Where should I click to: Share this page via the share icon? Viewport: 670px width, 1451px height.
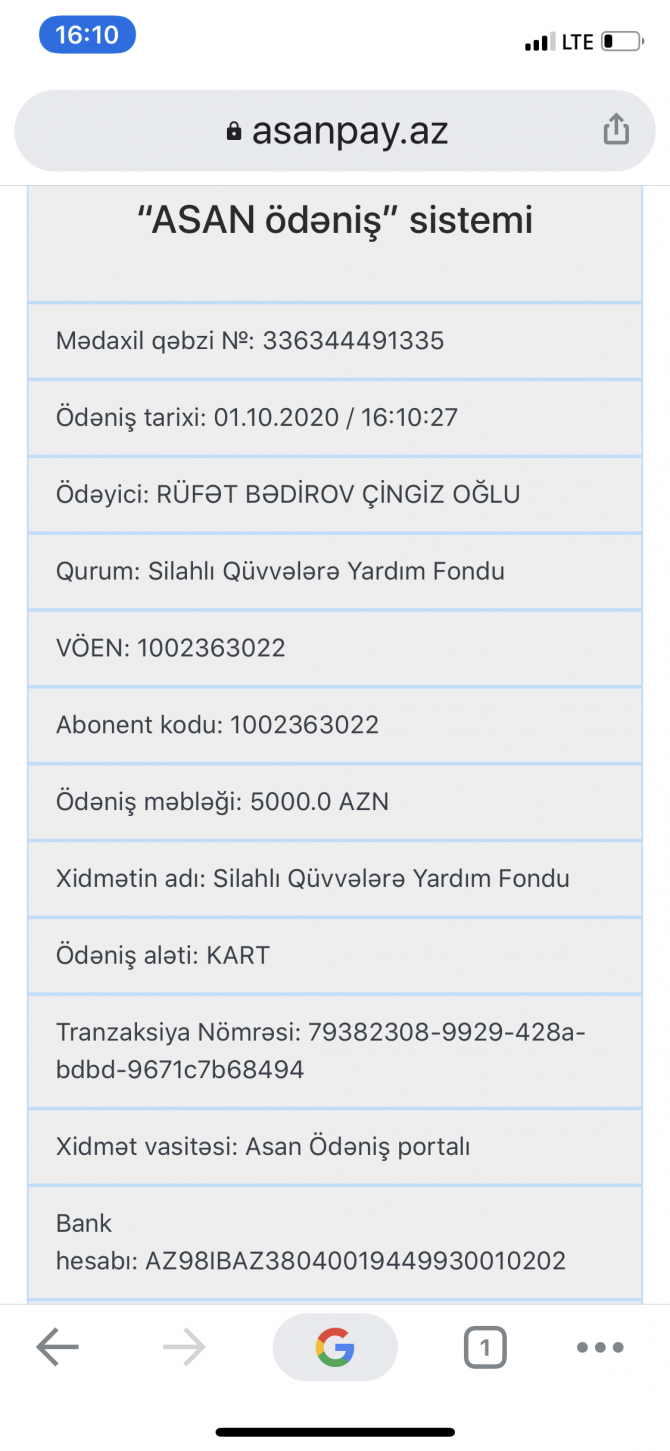[616, 129]
